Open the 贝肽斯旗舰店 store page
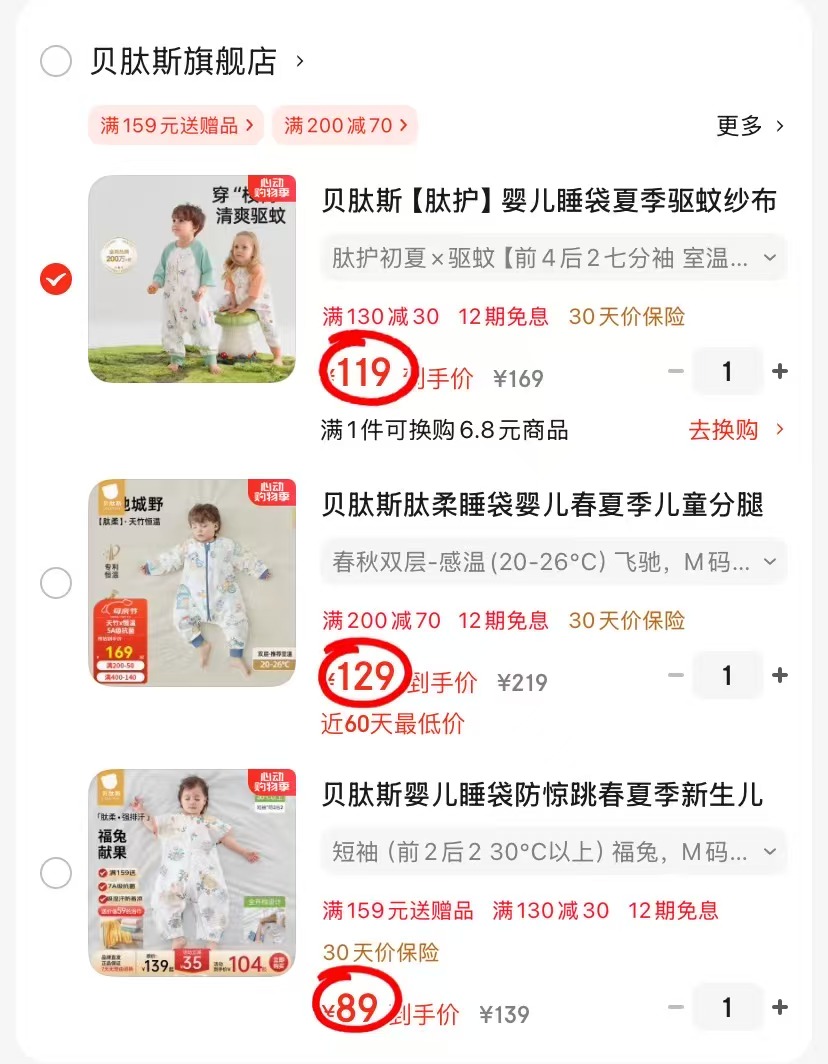 coord(183,61)
